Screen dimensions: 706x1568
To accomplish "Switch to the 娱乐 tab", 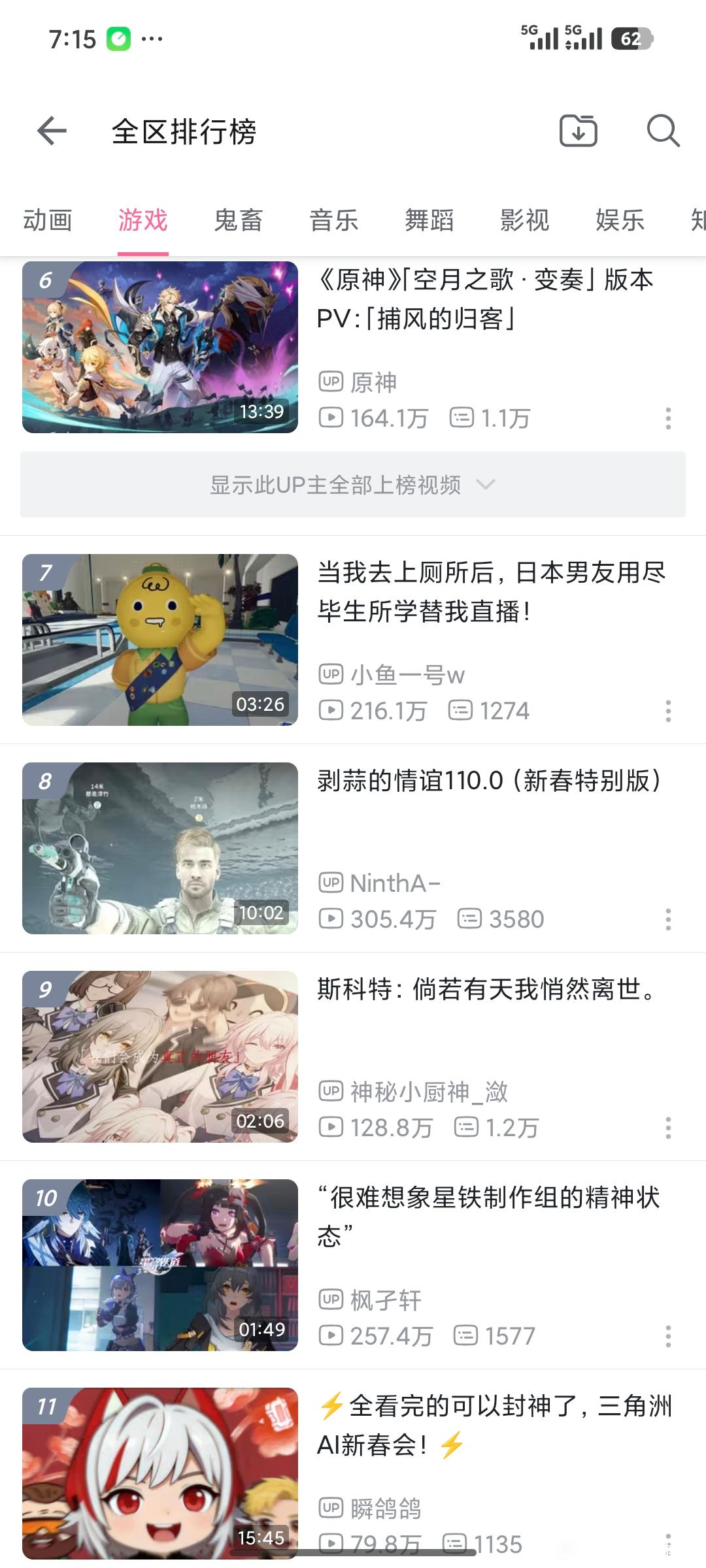I will pos(620,221).
